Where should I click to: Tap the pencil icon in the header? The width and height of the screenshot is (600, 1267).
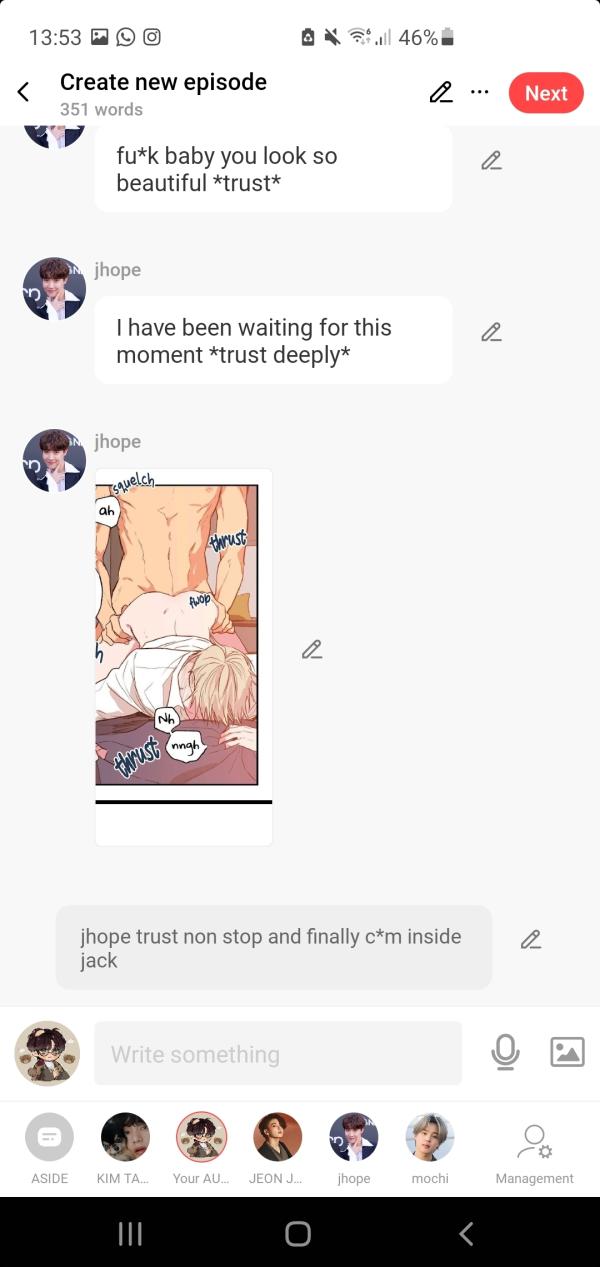pos(440,93)
